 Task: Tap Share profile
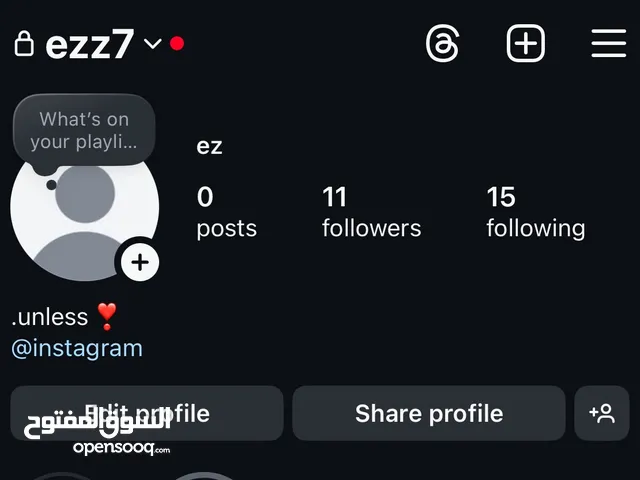429,413
